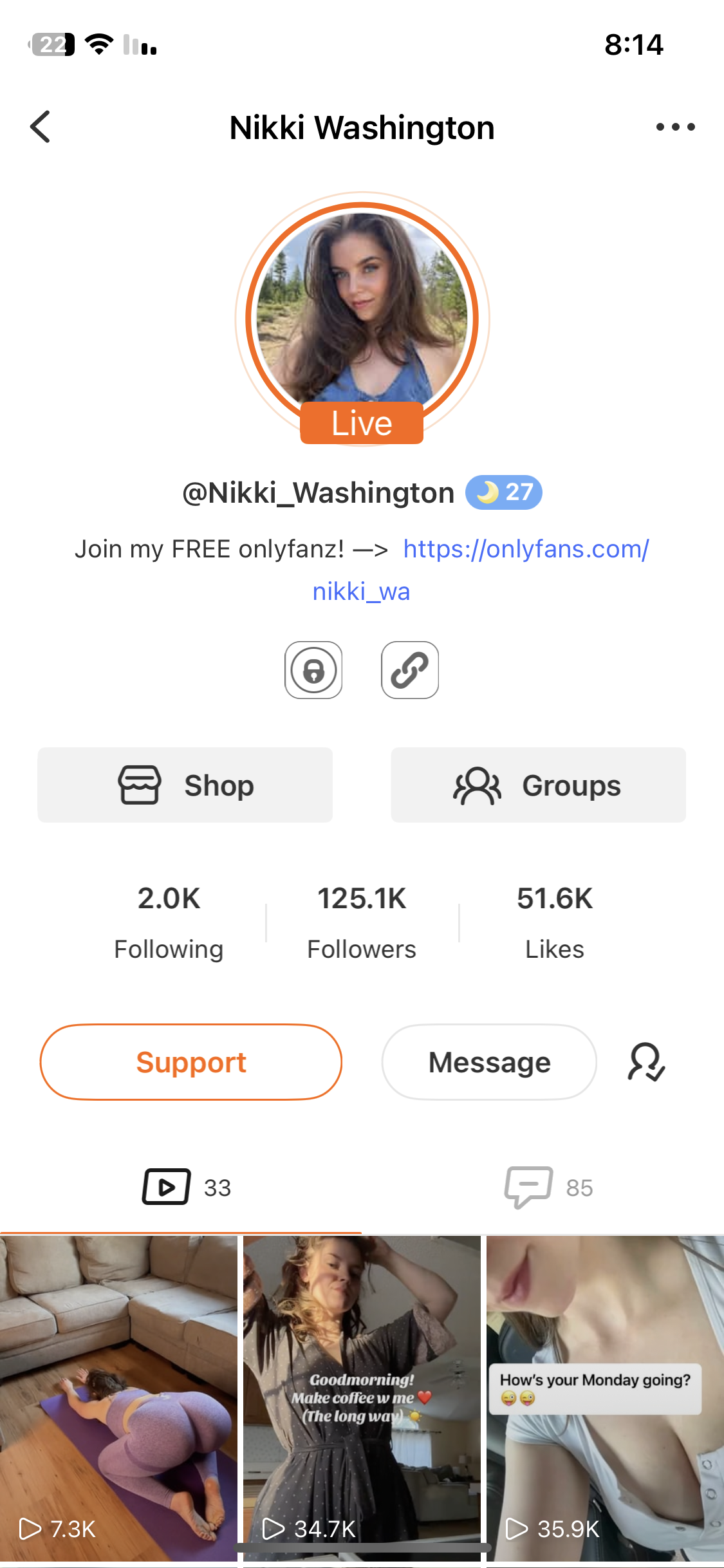Tap the chain link icon button

[410, 670]
